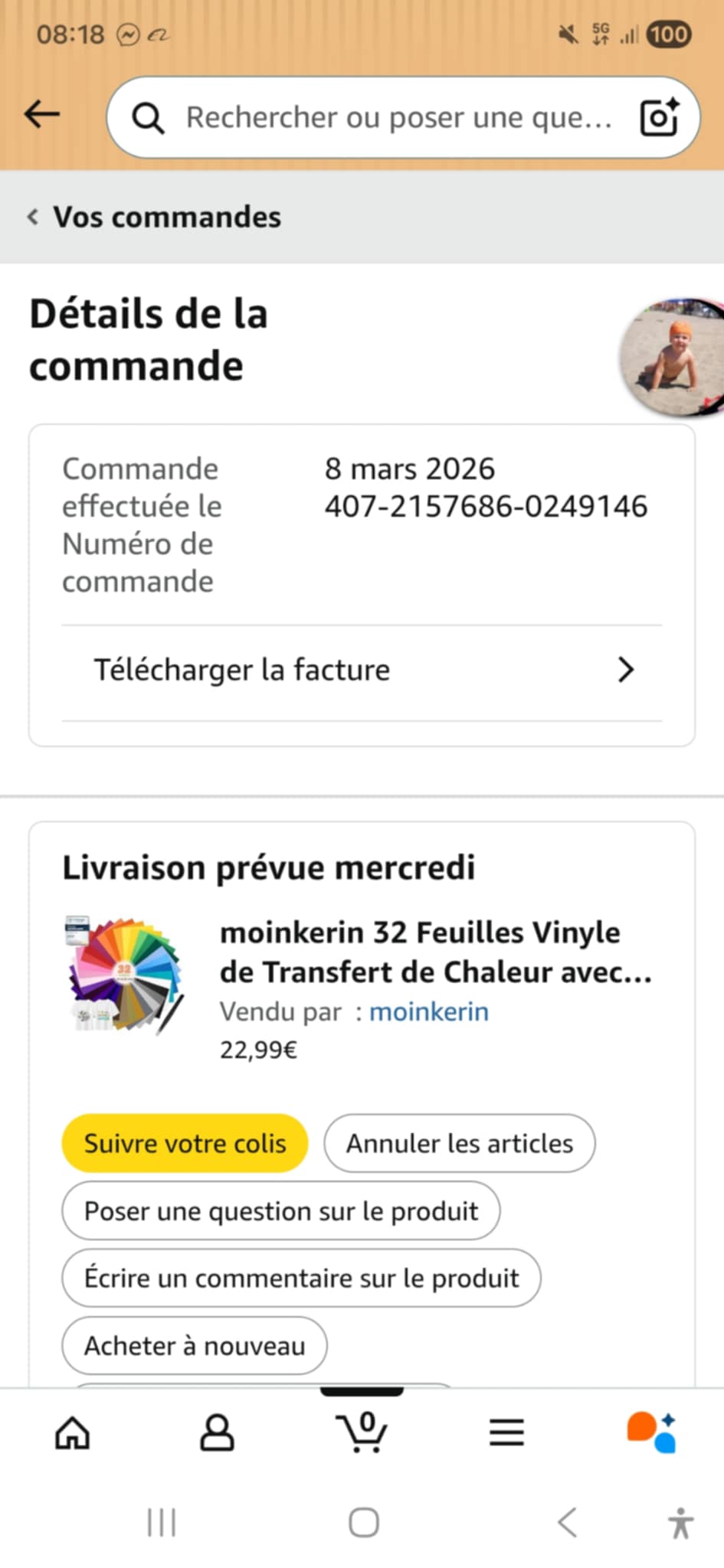Open system recent apps

[162, 1523]
